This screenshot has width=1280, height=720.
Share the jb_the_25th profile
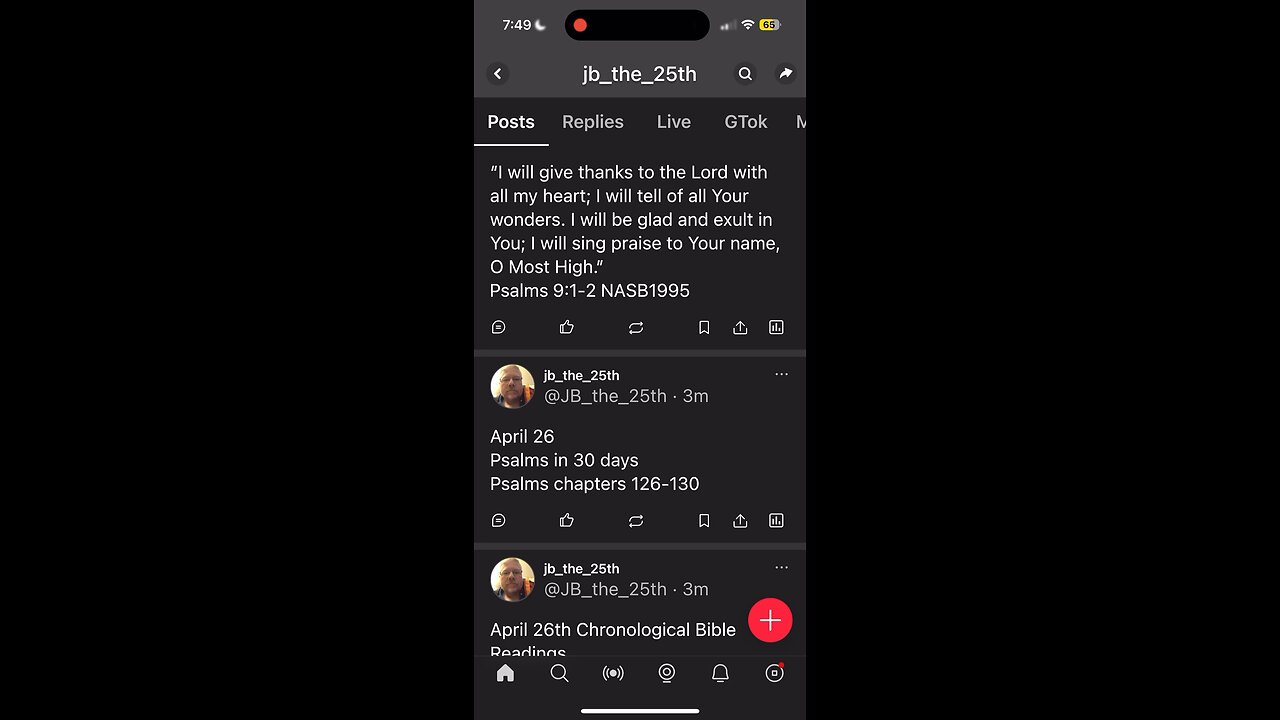coord(786,74)
